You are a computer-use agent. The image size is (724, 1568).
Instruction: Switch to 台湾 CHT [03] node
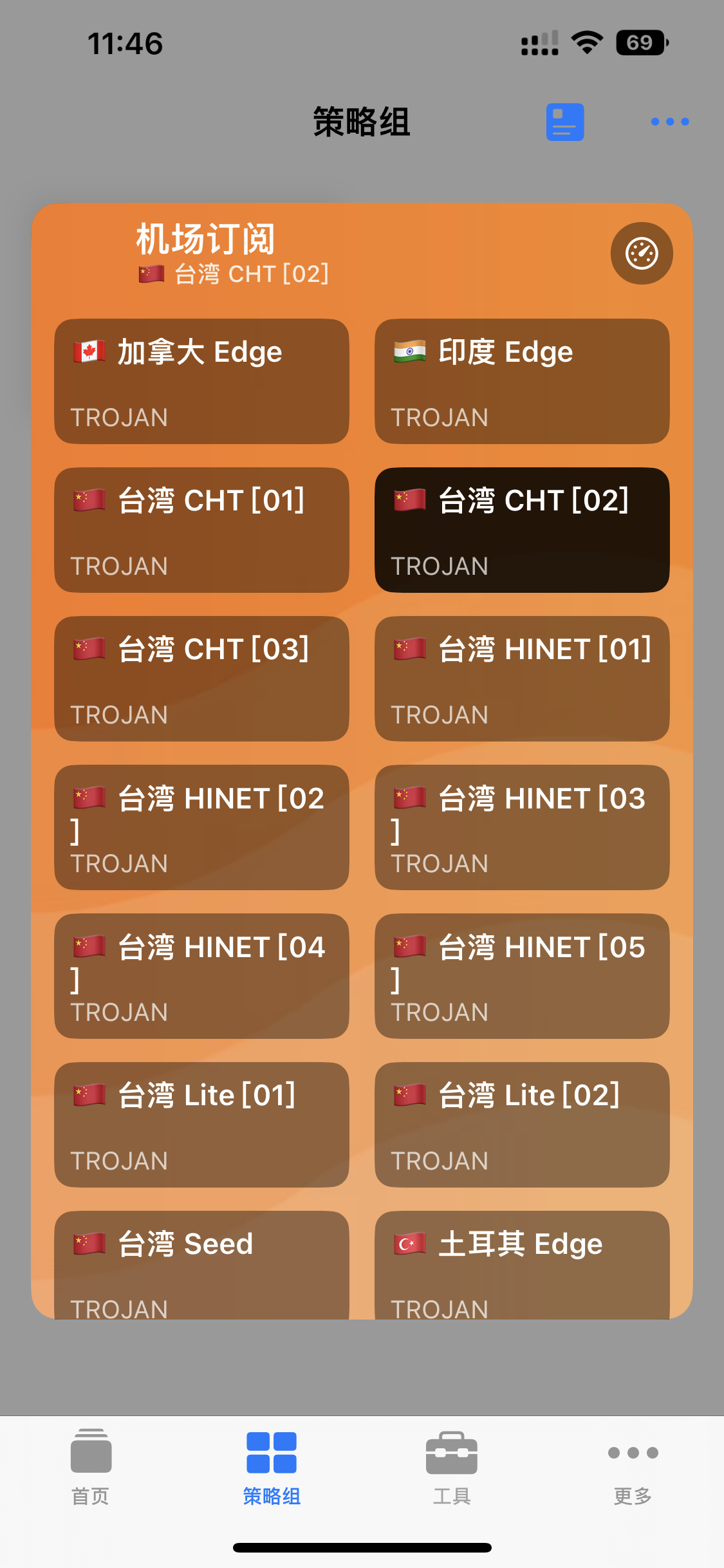pos(201,678)
